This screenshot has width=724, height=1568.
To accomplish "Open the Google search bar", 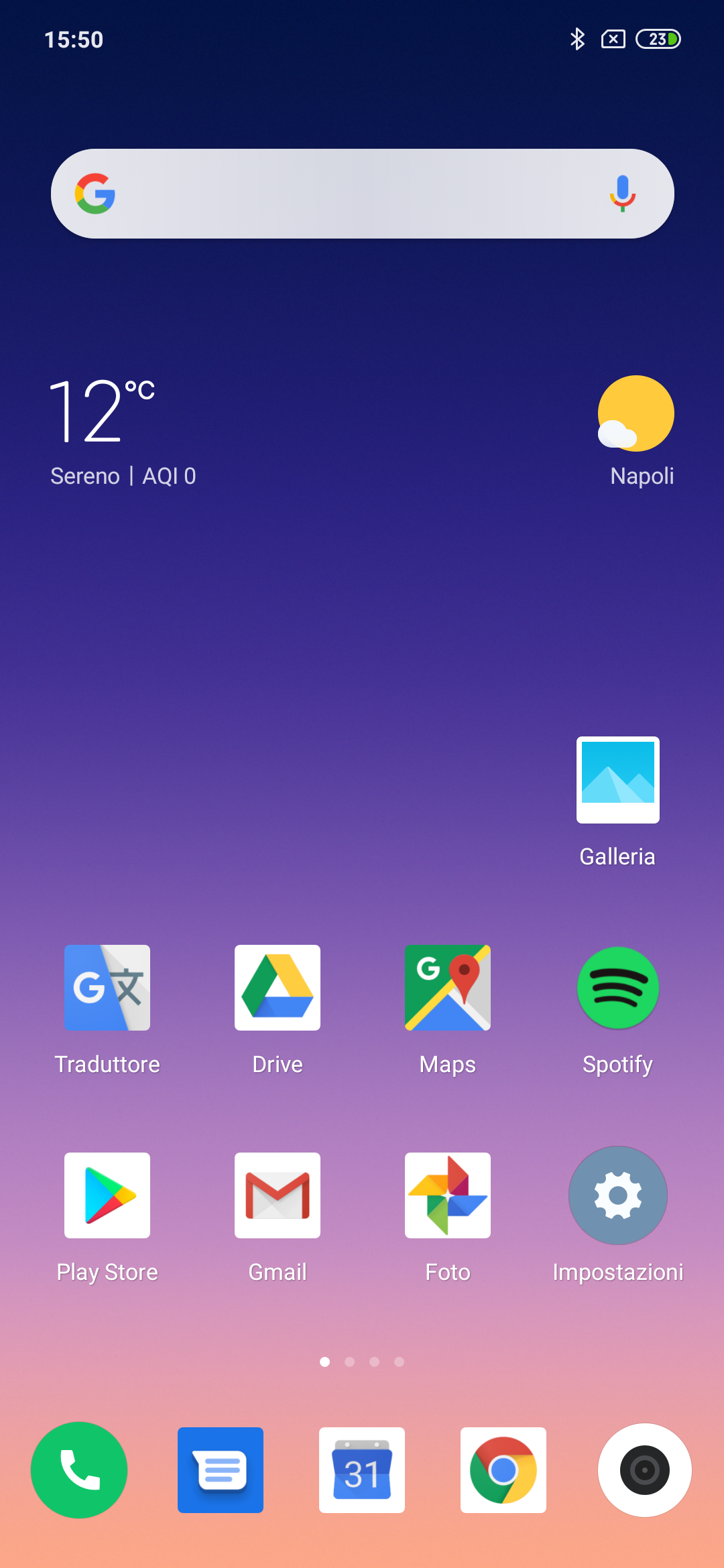I will click(362, 194).
